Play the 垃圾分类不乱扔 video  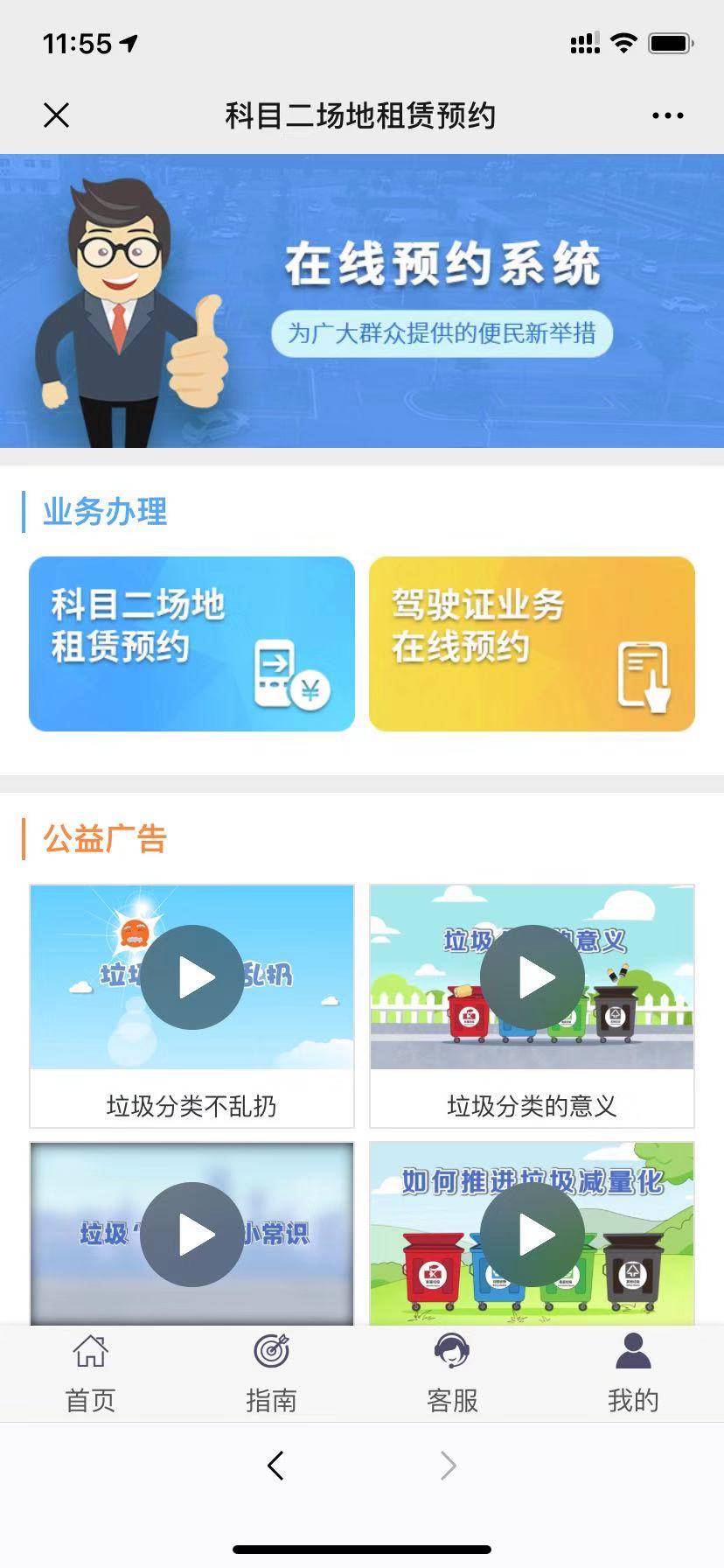tap(192, 977)
